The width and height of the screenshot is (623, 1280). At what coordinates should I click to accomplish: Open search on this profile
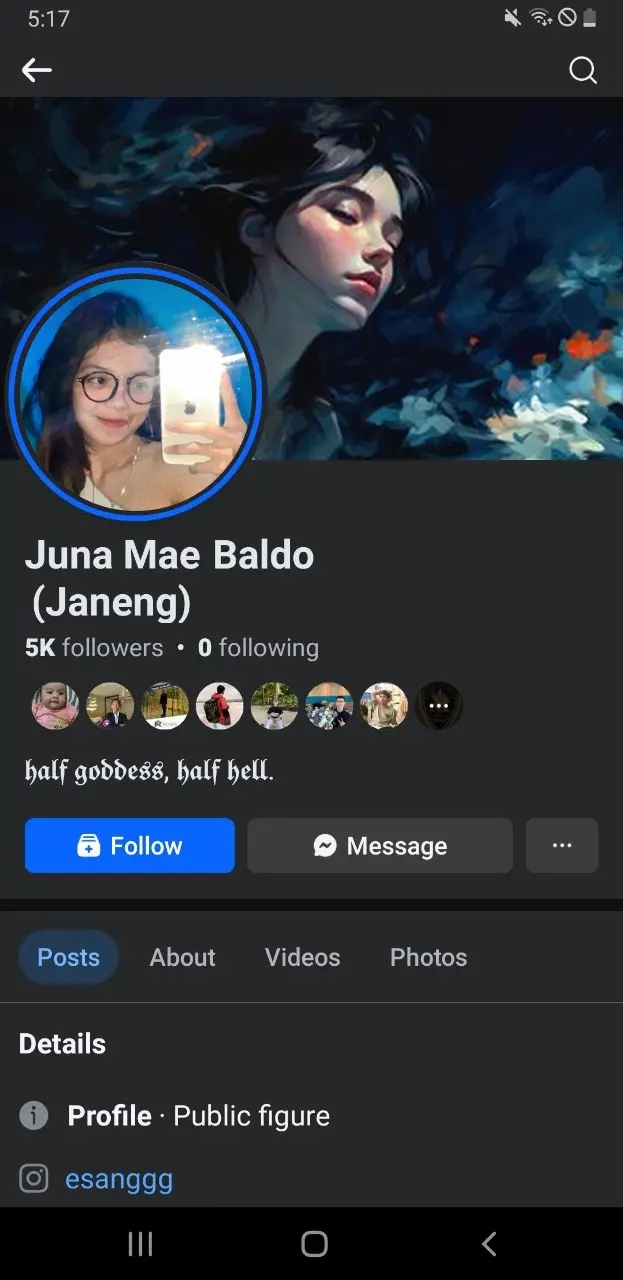tap(582, 70)
